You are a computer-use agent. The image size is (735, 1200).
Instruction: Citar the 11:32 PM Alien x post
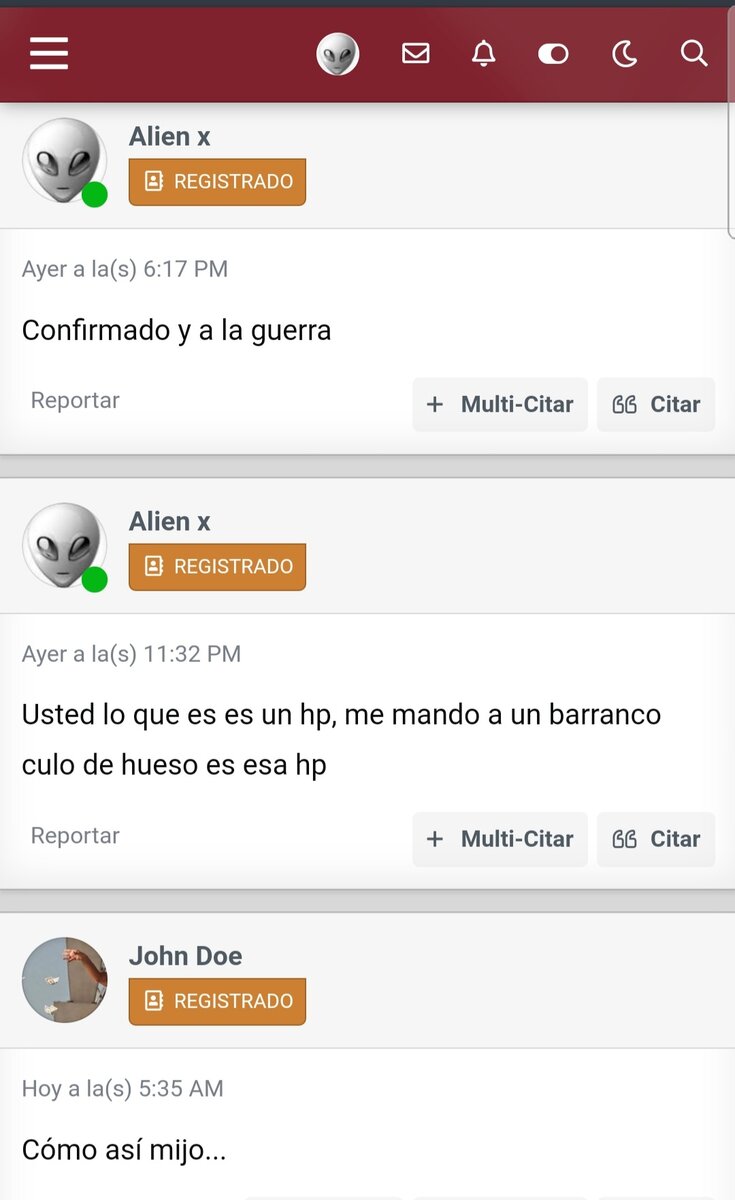tap(656, 839)
